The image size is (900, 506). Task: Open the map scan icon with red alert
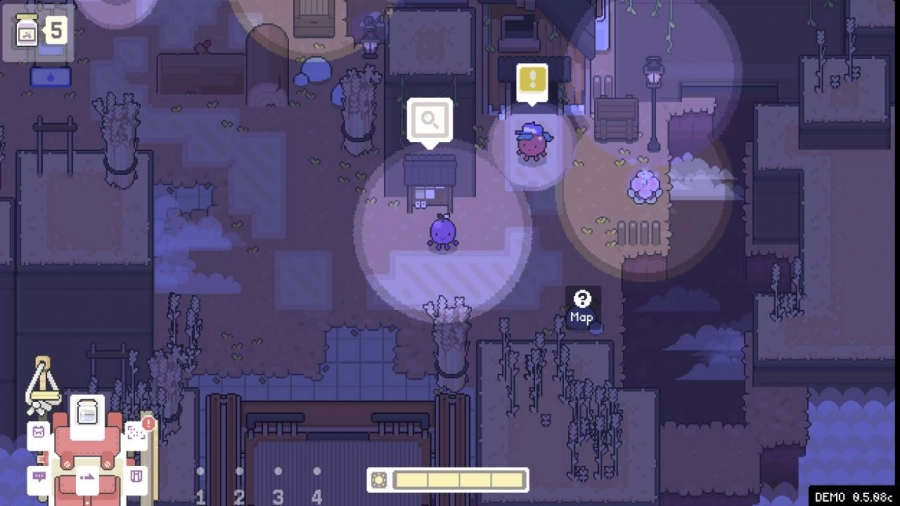[x=136, y=433]
